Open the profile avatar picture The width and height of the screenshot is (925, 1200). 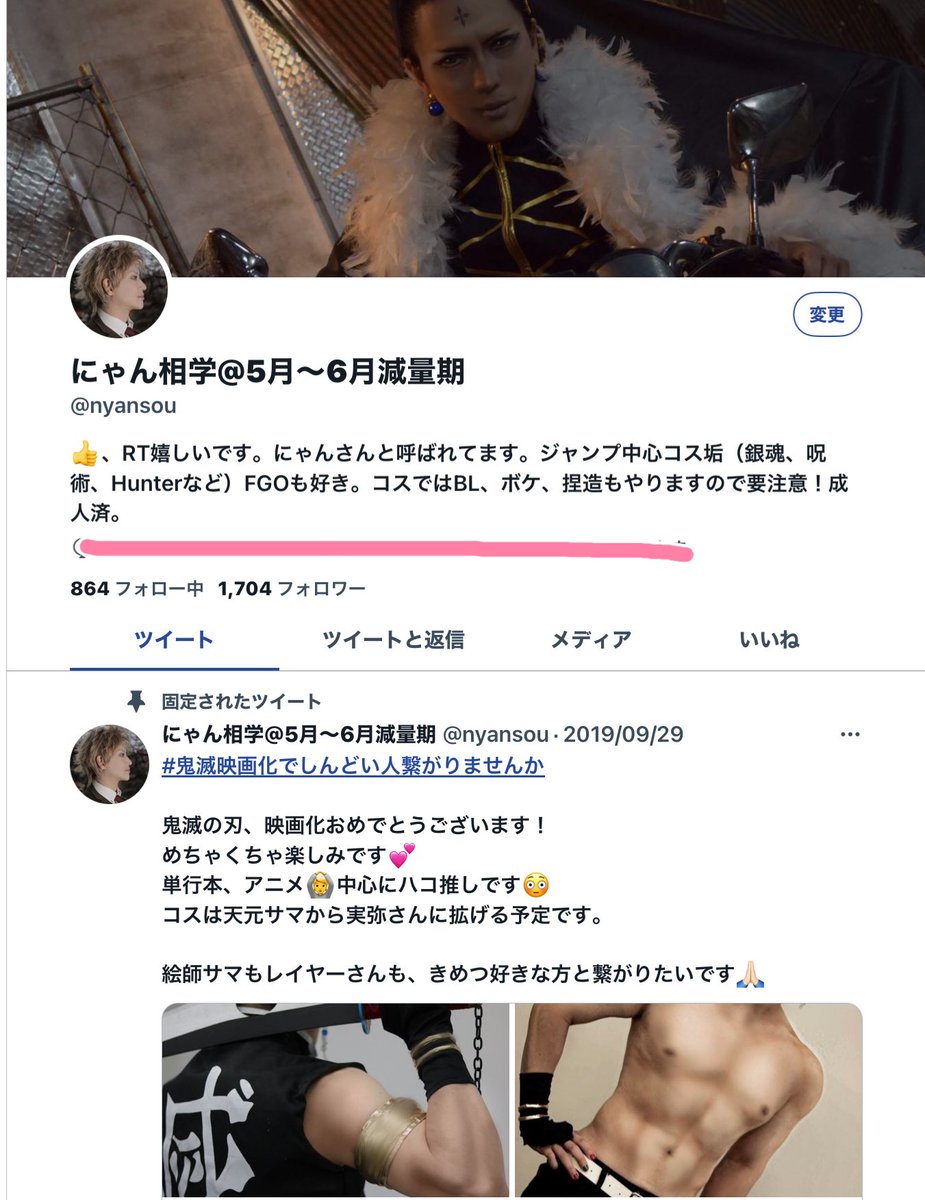click(119, 290)
